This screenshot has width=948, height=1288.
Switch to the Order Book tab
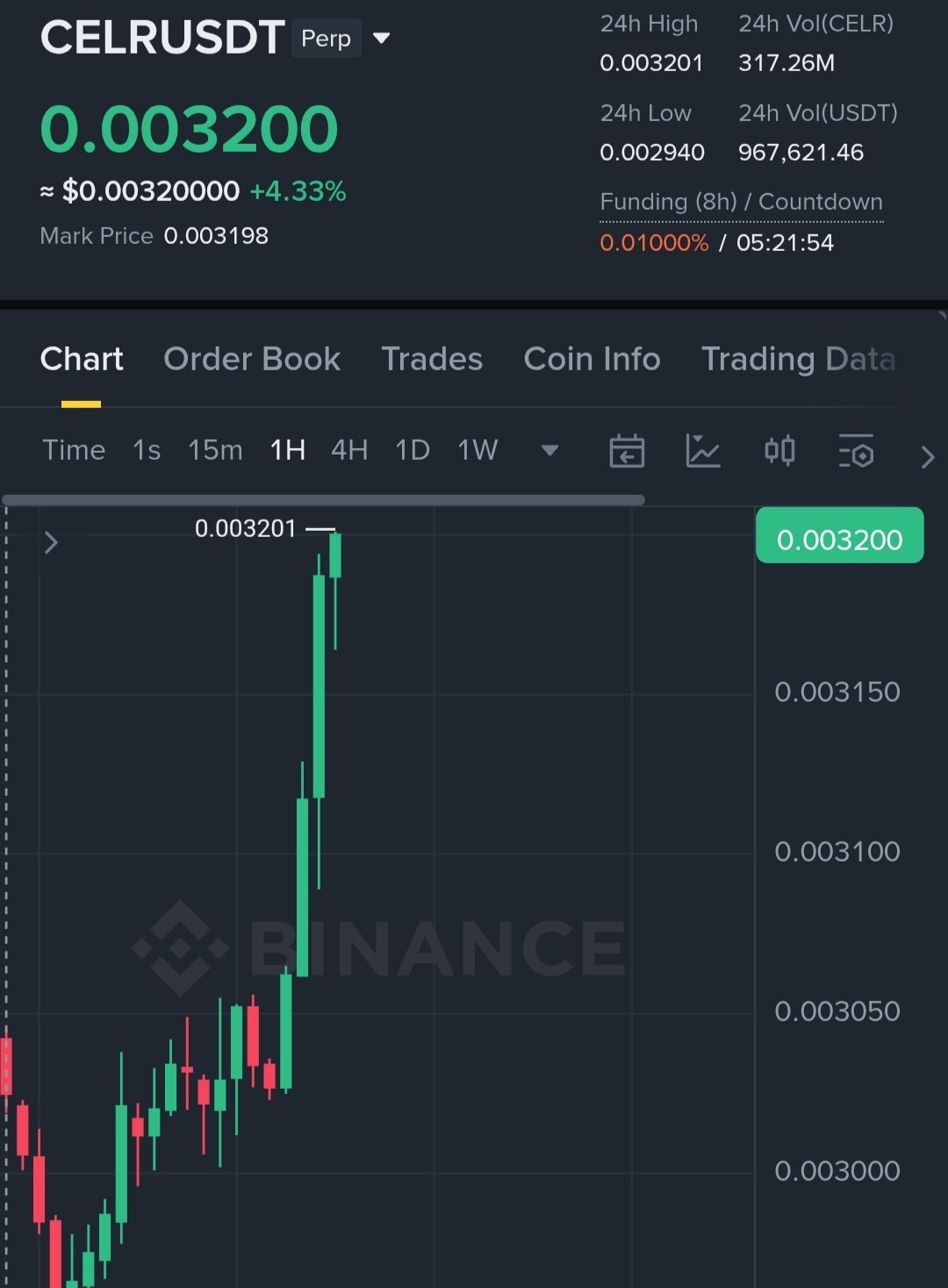[252, 359]
